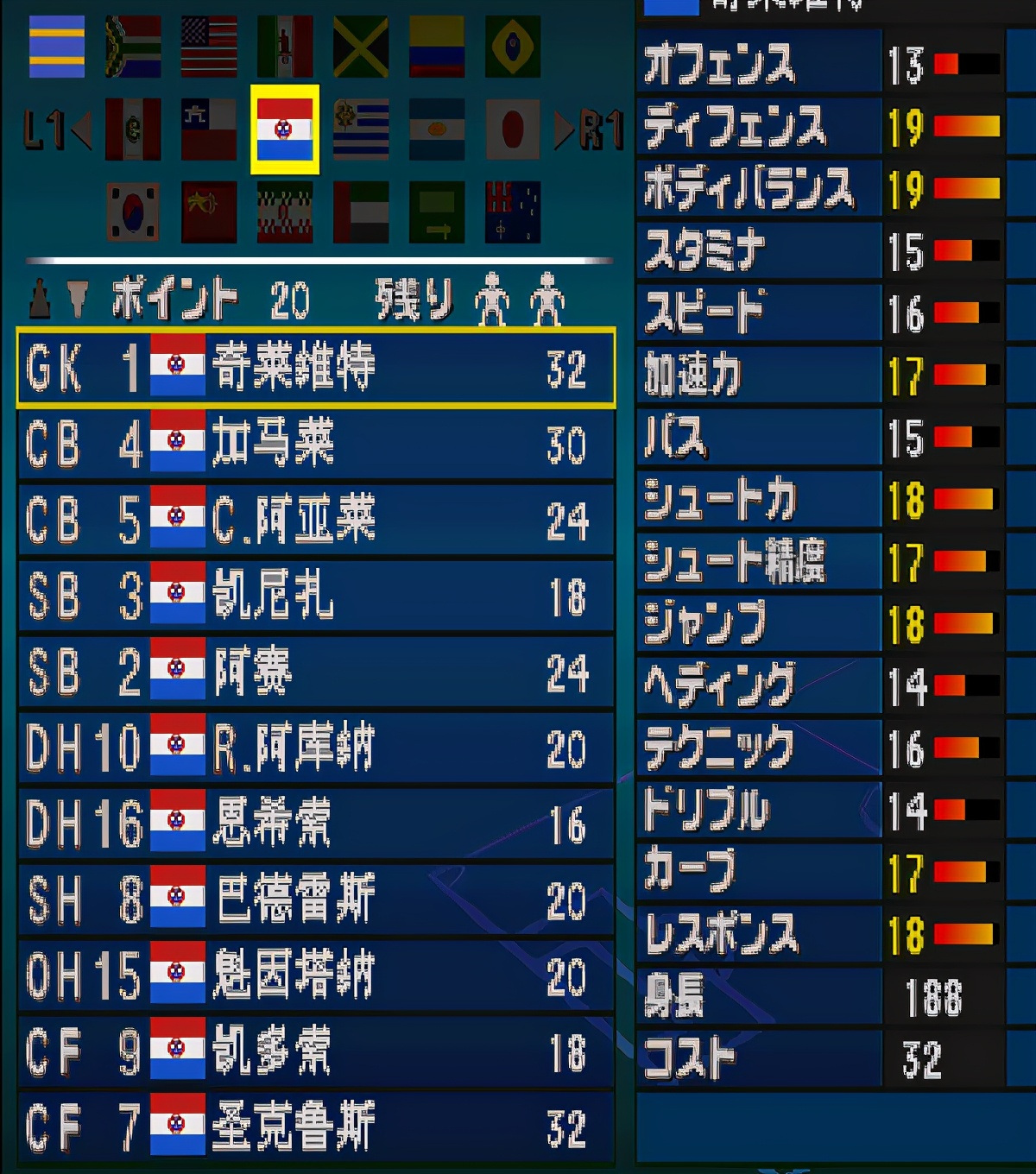Pick SB number 3 凯尼扎
This screenshot has width=1036, height=1174.
point(315,596)
